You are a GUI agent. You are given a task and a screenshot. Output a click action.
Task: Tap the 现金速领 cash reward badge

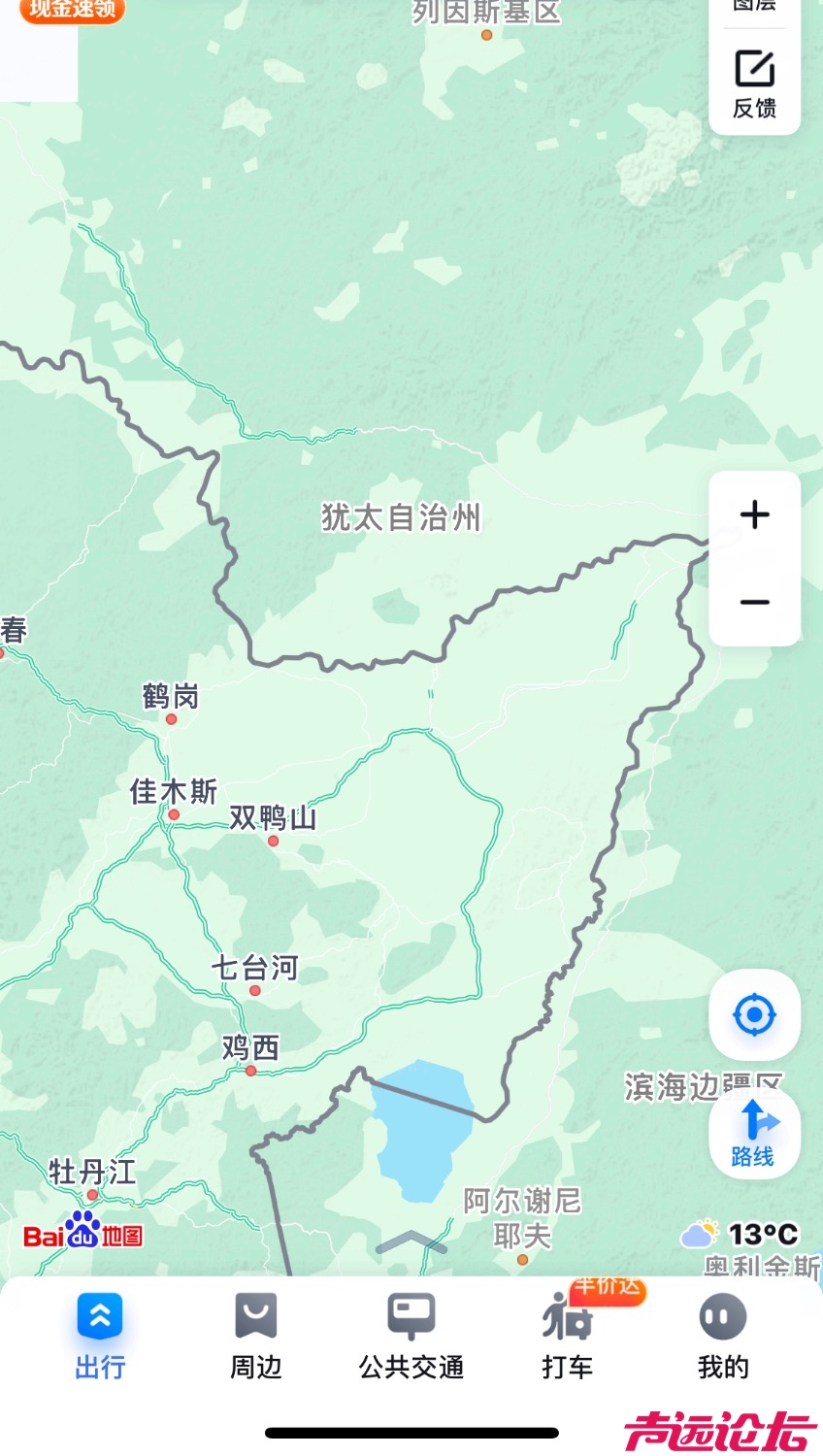[72, 10]
